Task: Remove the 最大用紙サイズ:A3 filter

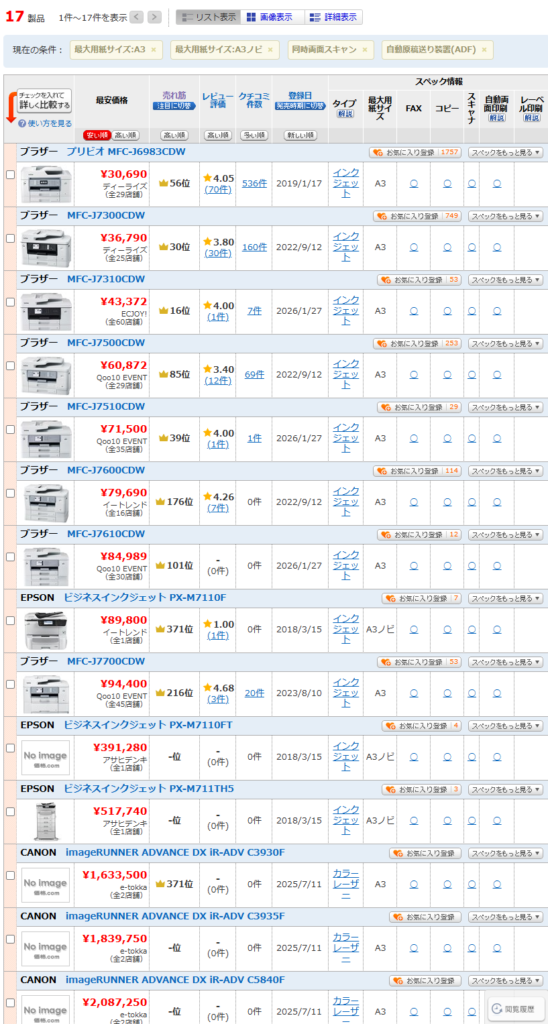Action: coord(153,50)
